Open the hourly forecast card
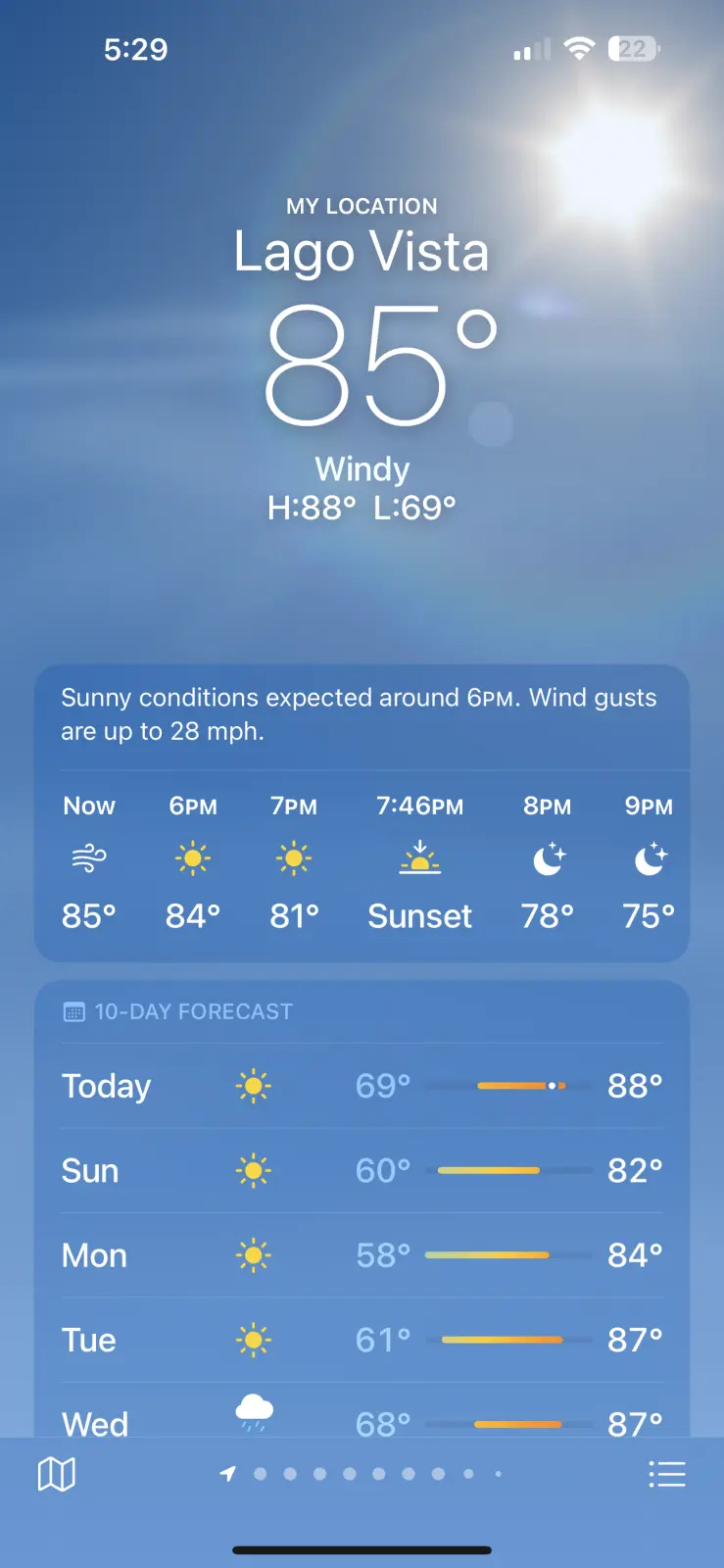 coord(362,862)
